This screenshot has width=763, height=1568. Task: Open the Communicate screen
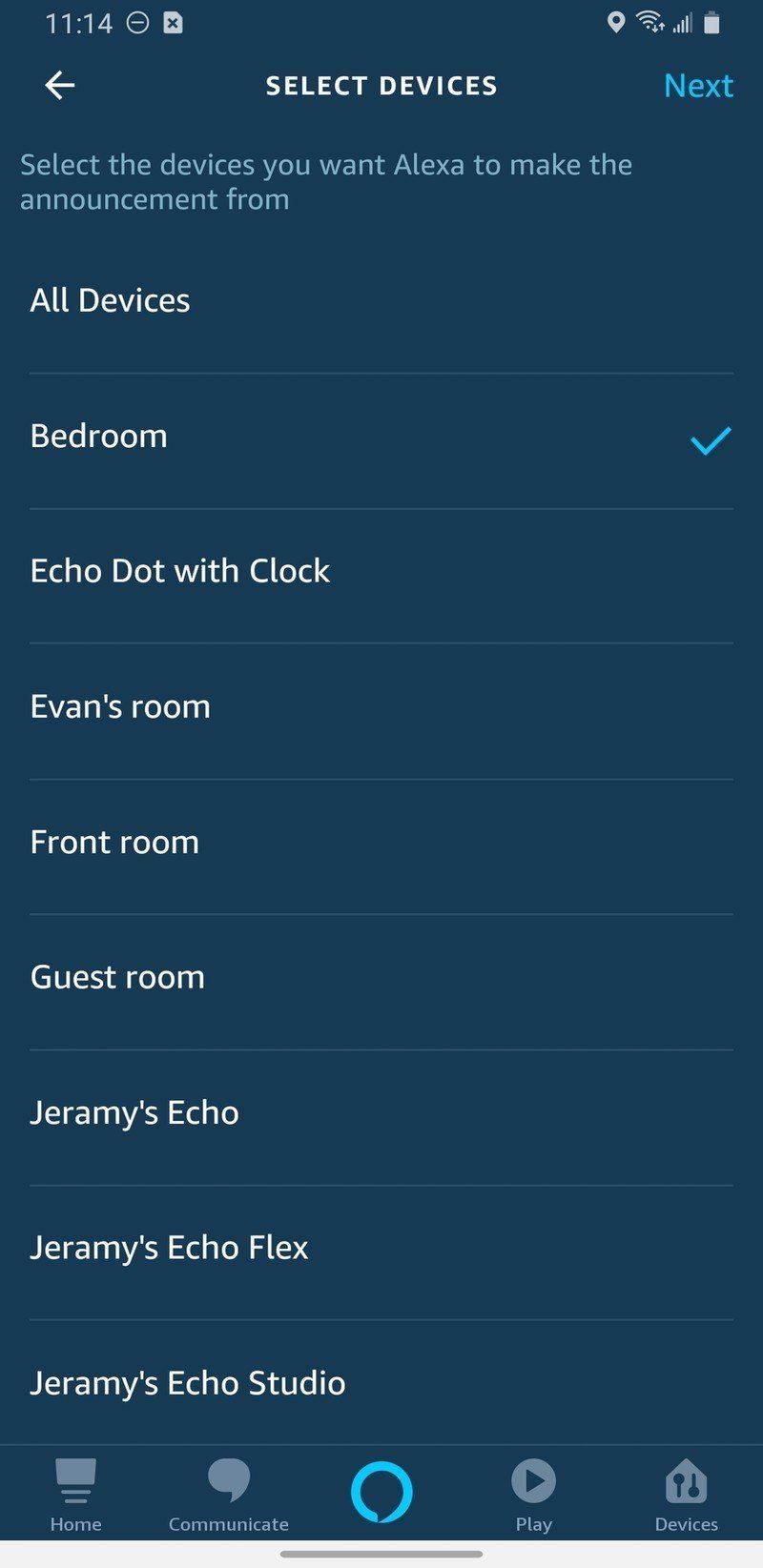(228, 1492)
